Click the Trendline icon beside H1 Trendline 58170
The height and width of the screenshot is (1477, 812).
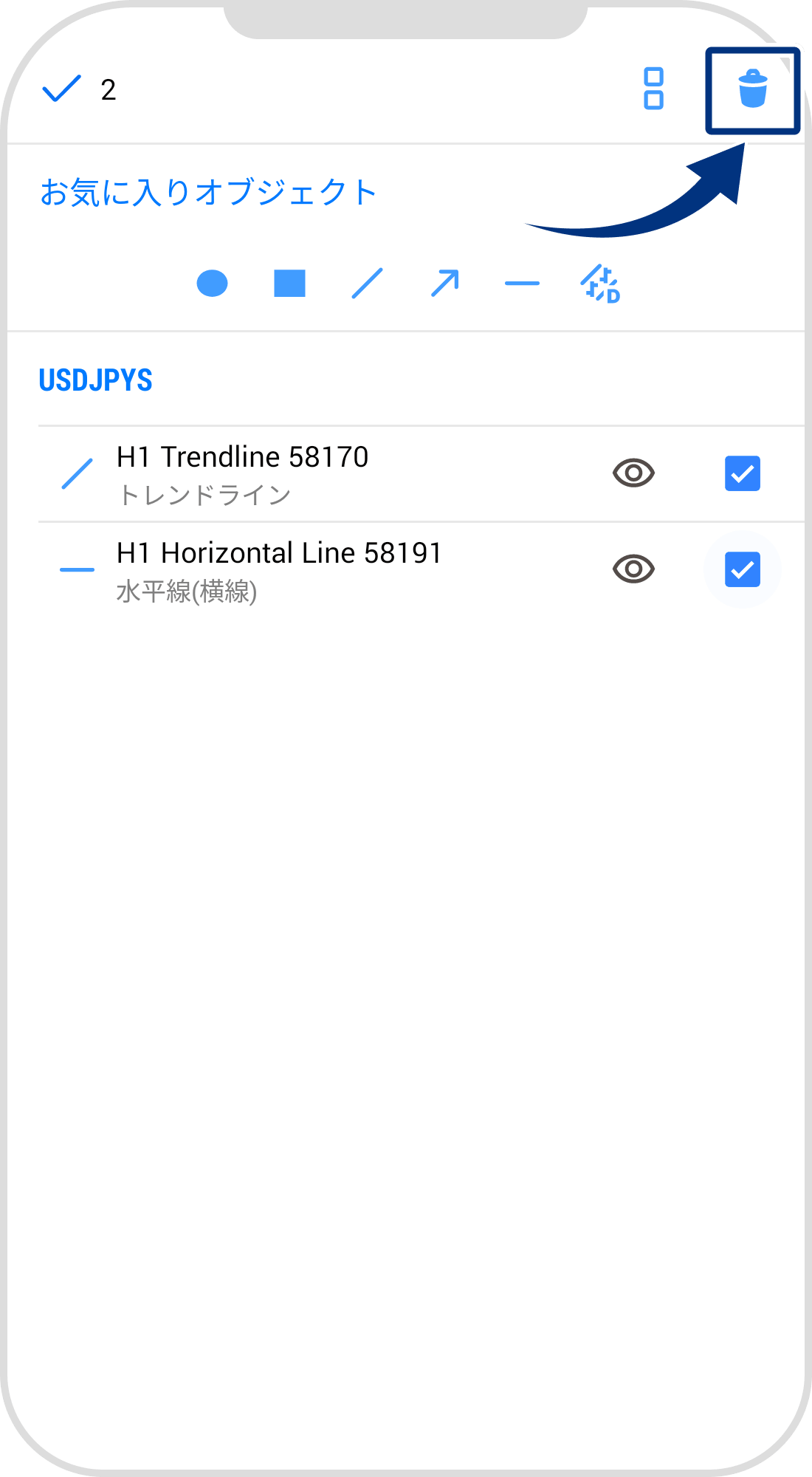(77, 474)
